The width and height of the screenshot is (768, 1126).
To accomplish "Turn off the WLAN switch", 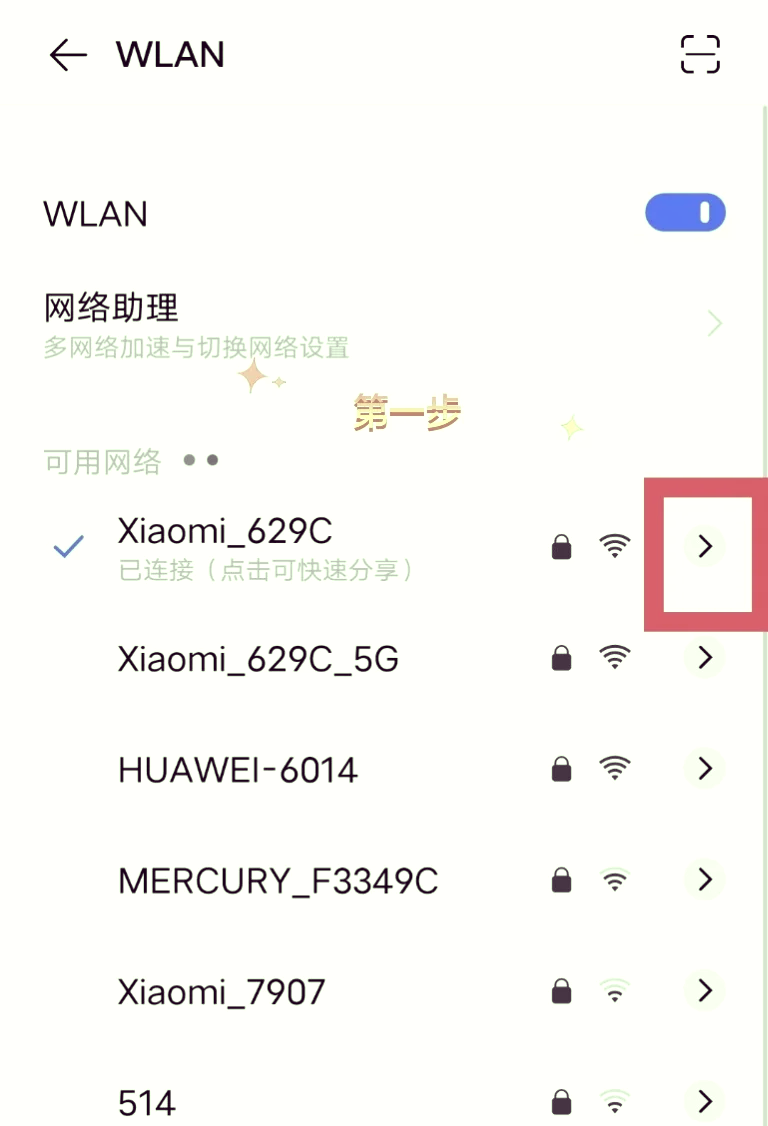I will point(685,213).
